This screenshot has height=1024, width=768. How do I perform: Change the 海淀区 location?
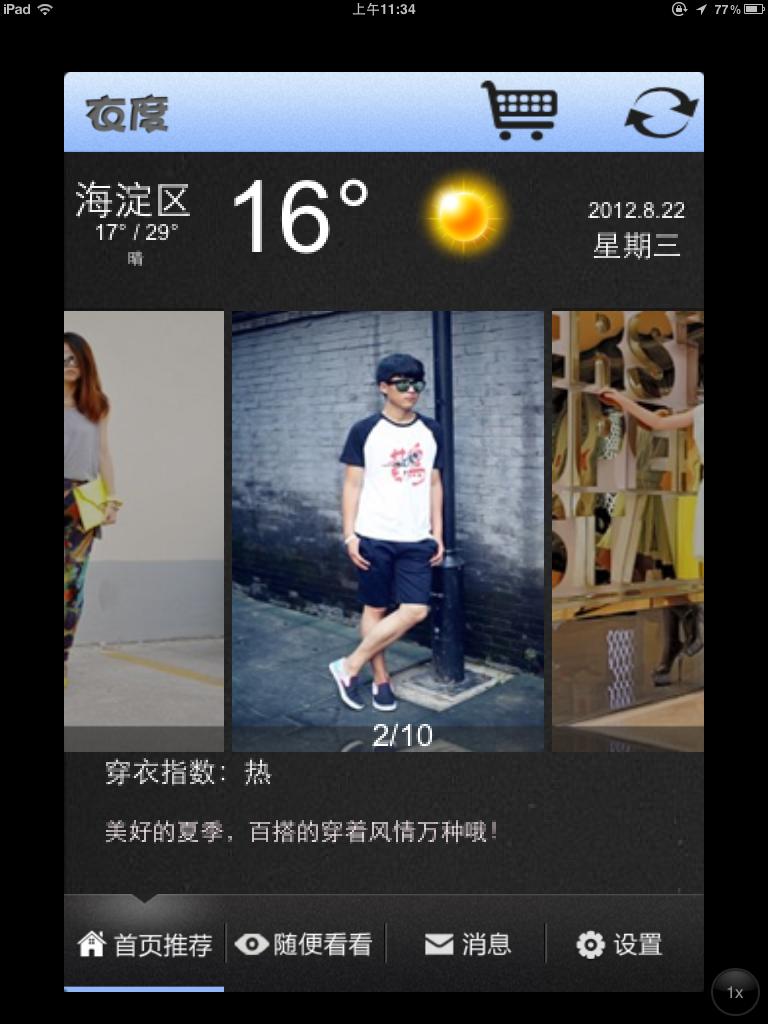pos(133,202)
